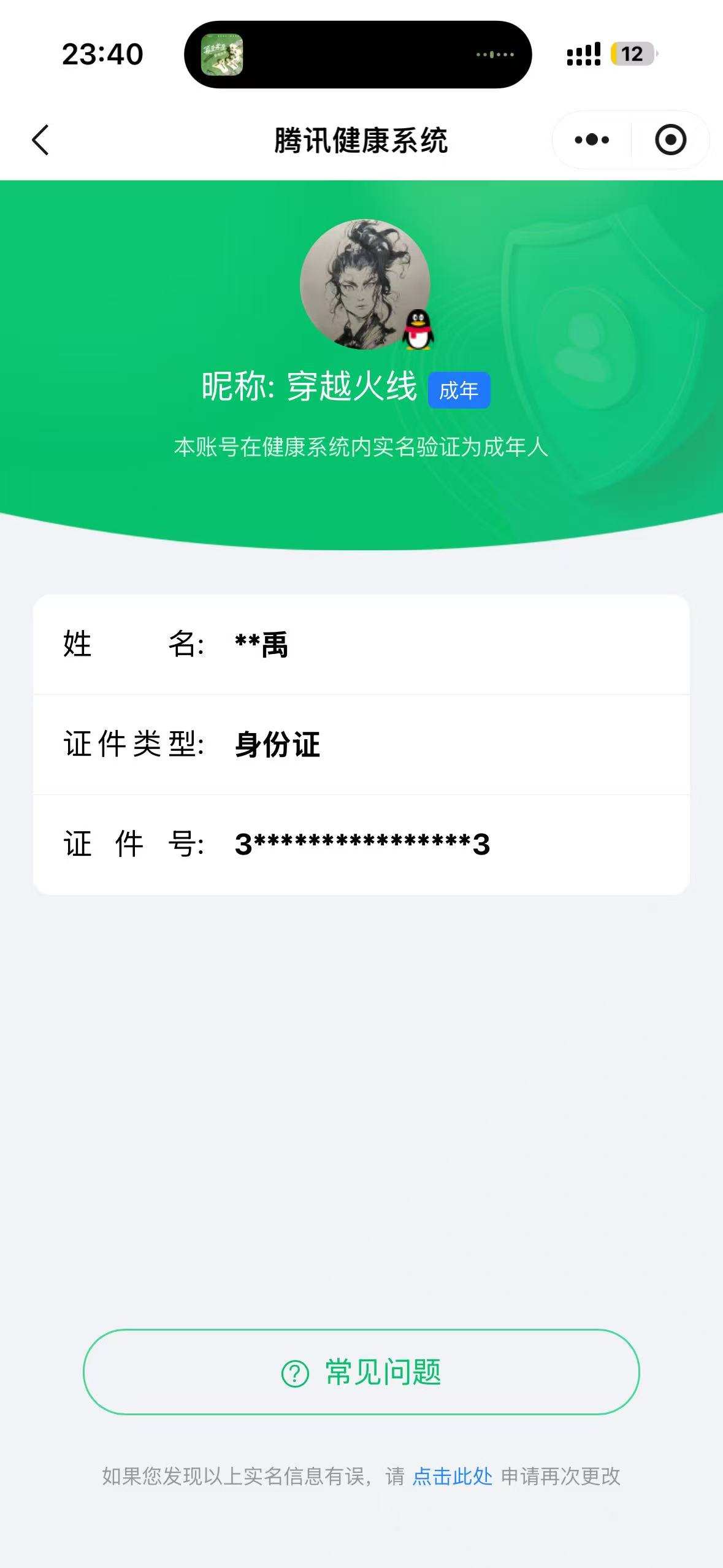Tap the nickname 穿越火线 text
The image size is (723, 1568).
click(356, 389)
